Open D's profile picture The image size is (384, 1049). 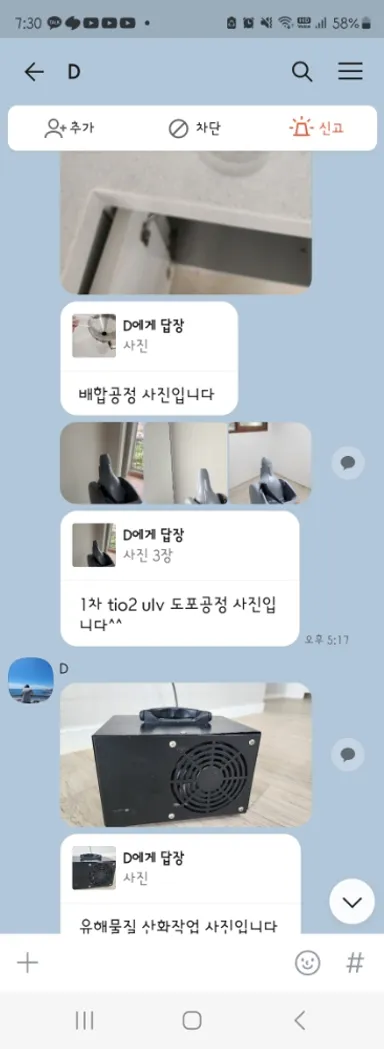[x=31, y=680]
